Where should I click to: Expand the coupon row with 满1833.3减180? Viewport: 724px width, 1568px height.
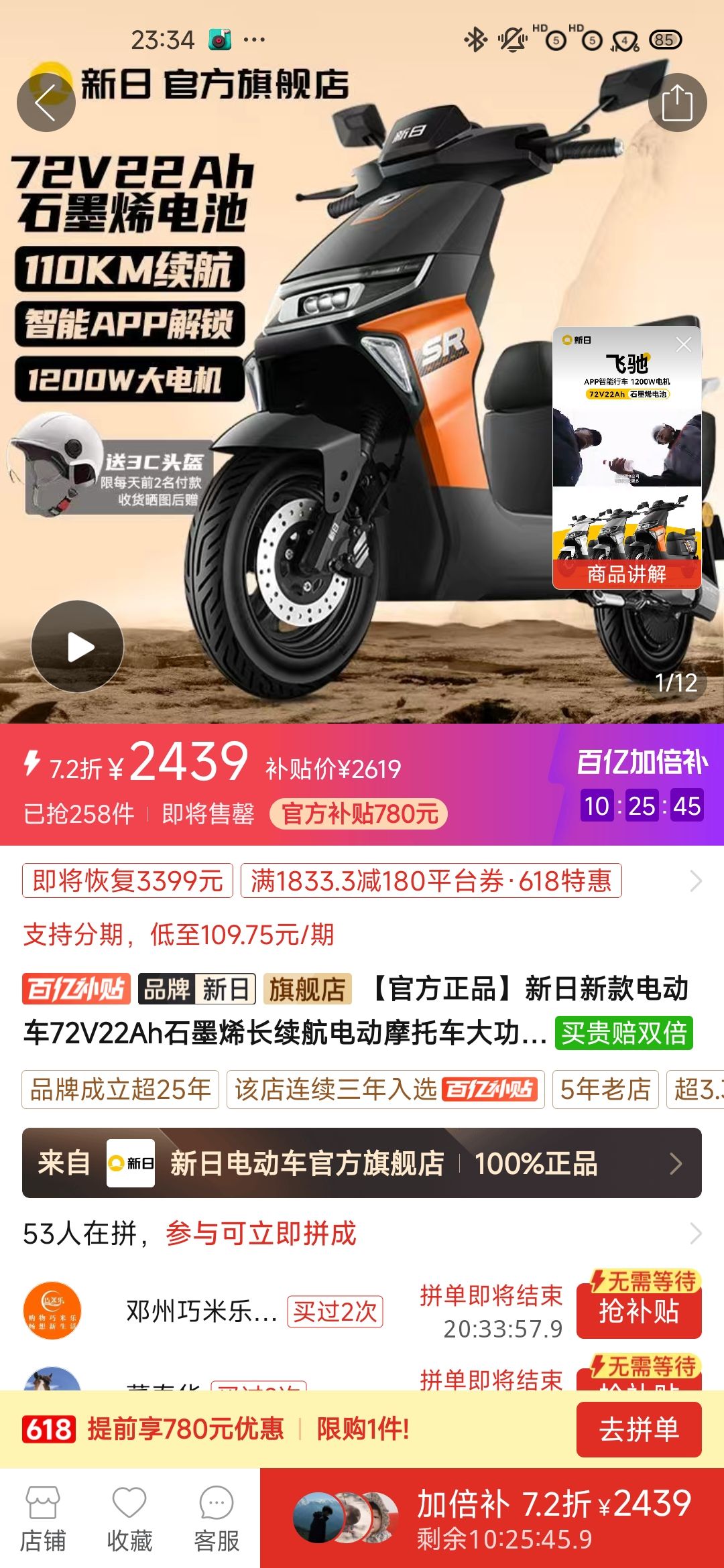(x=695, y=881)
